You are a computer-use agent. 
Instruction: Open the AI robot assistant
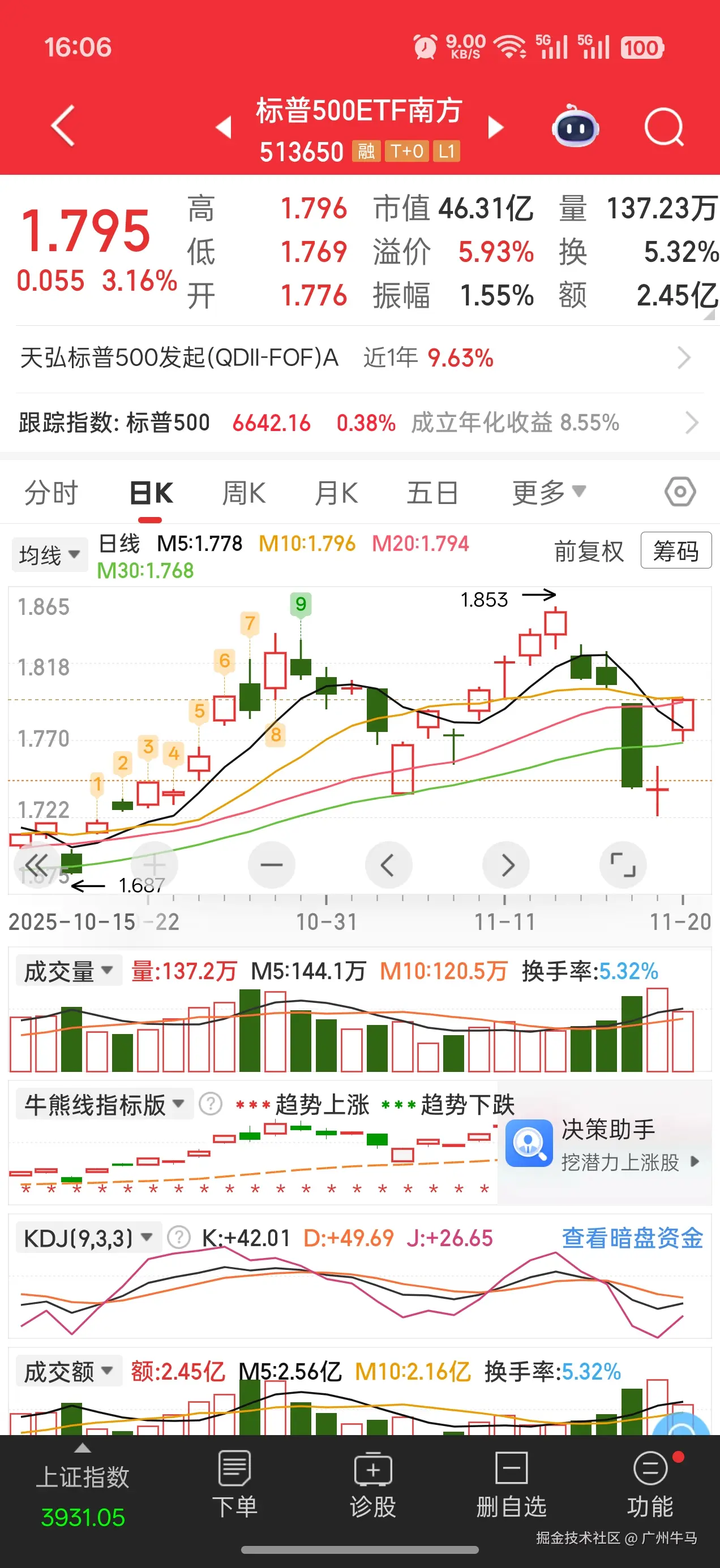[x=575, y=127]
